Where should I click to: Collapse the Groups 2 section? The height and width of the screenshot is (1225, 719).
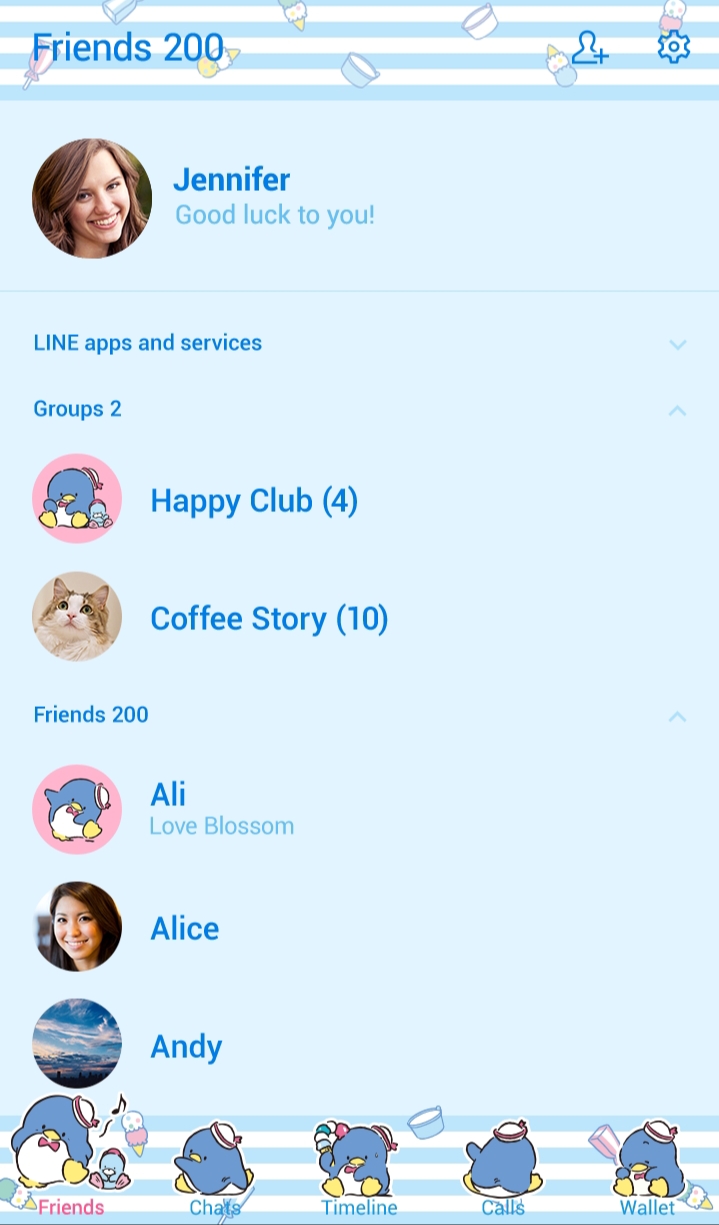coord(677,410)
